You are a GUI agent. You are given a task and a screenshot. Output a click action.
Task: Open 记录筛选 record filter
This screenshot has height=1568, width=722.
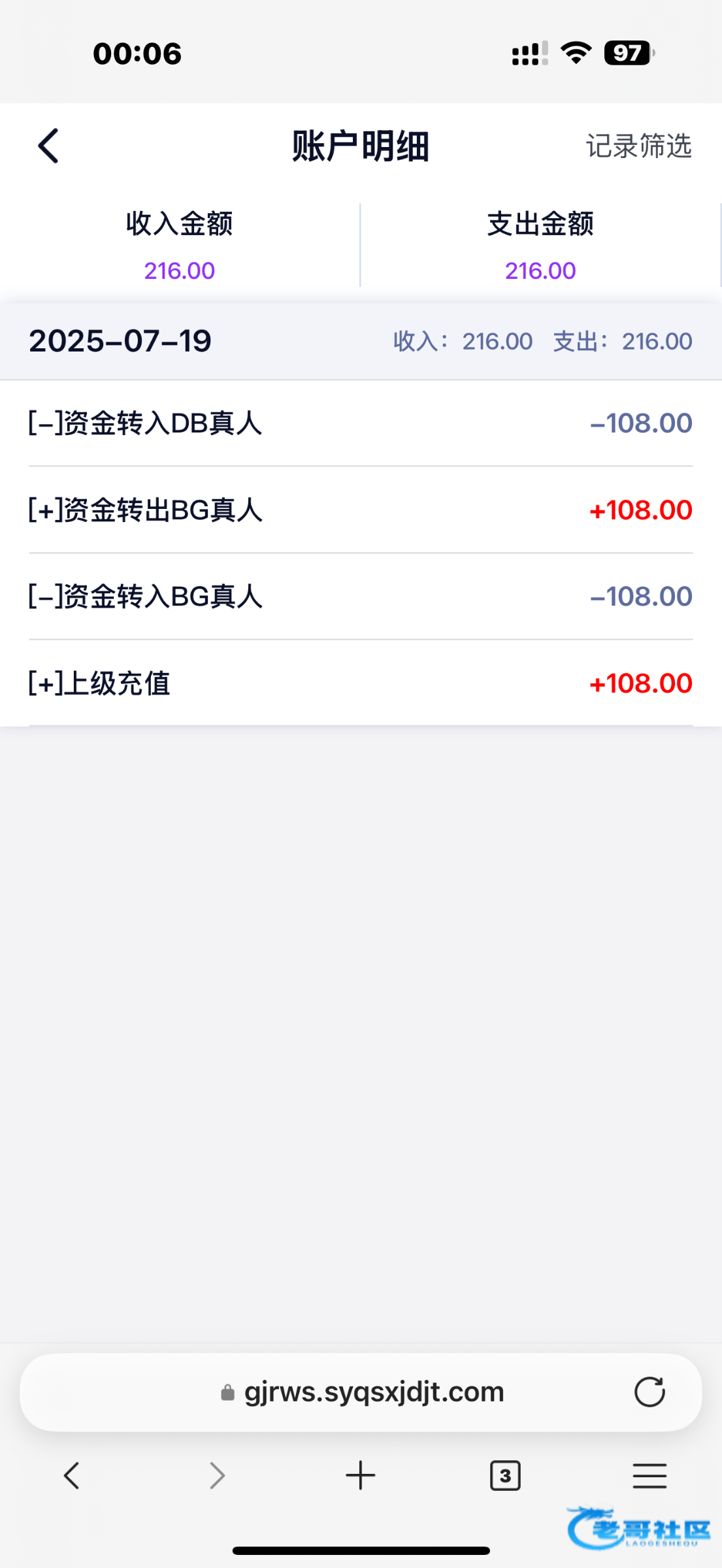pyautogui.click(x=638, y=146)
